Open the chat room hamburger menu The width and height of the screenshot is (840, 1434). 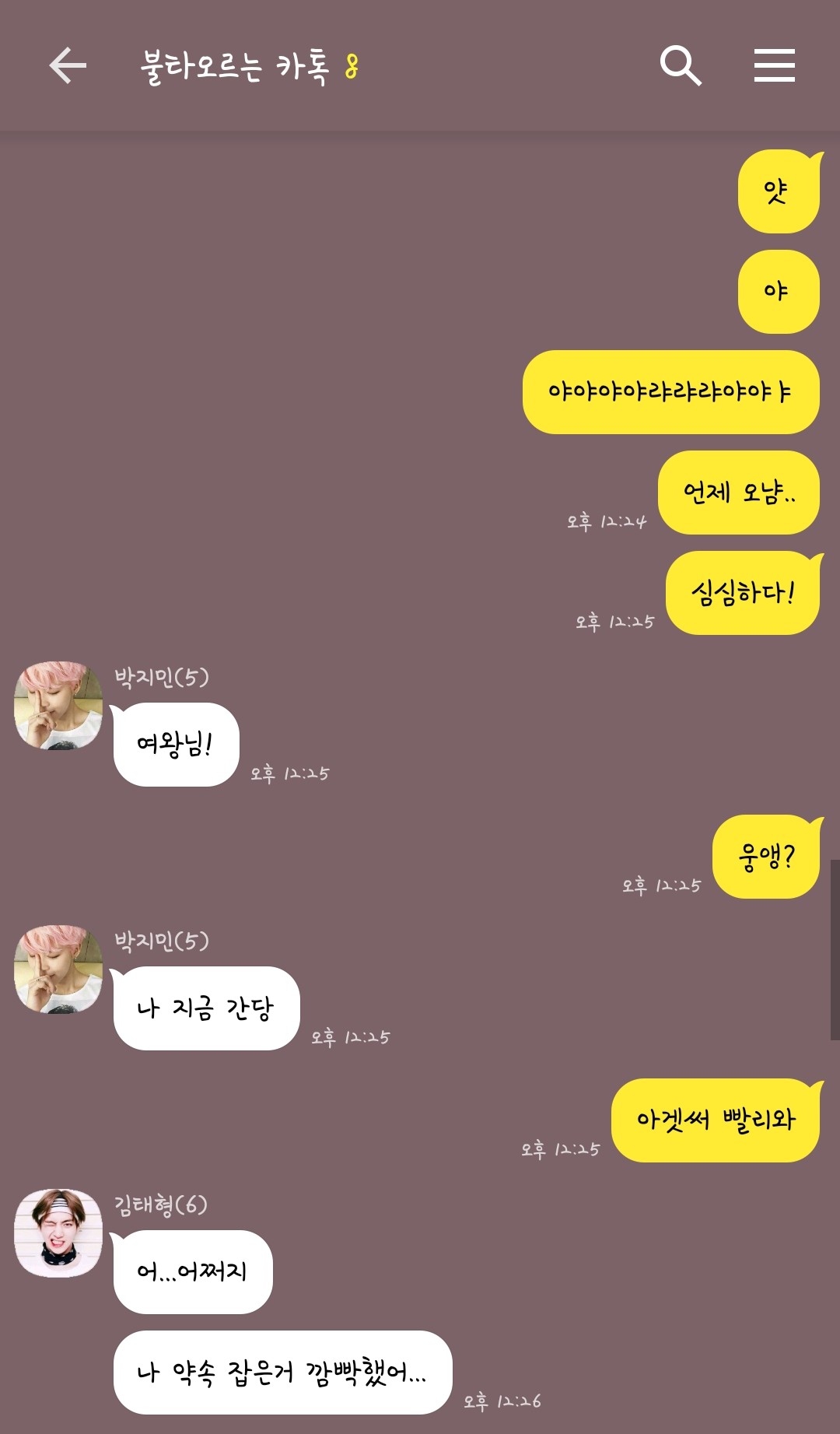774,65
